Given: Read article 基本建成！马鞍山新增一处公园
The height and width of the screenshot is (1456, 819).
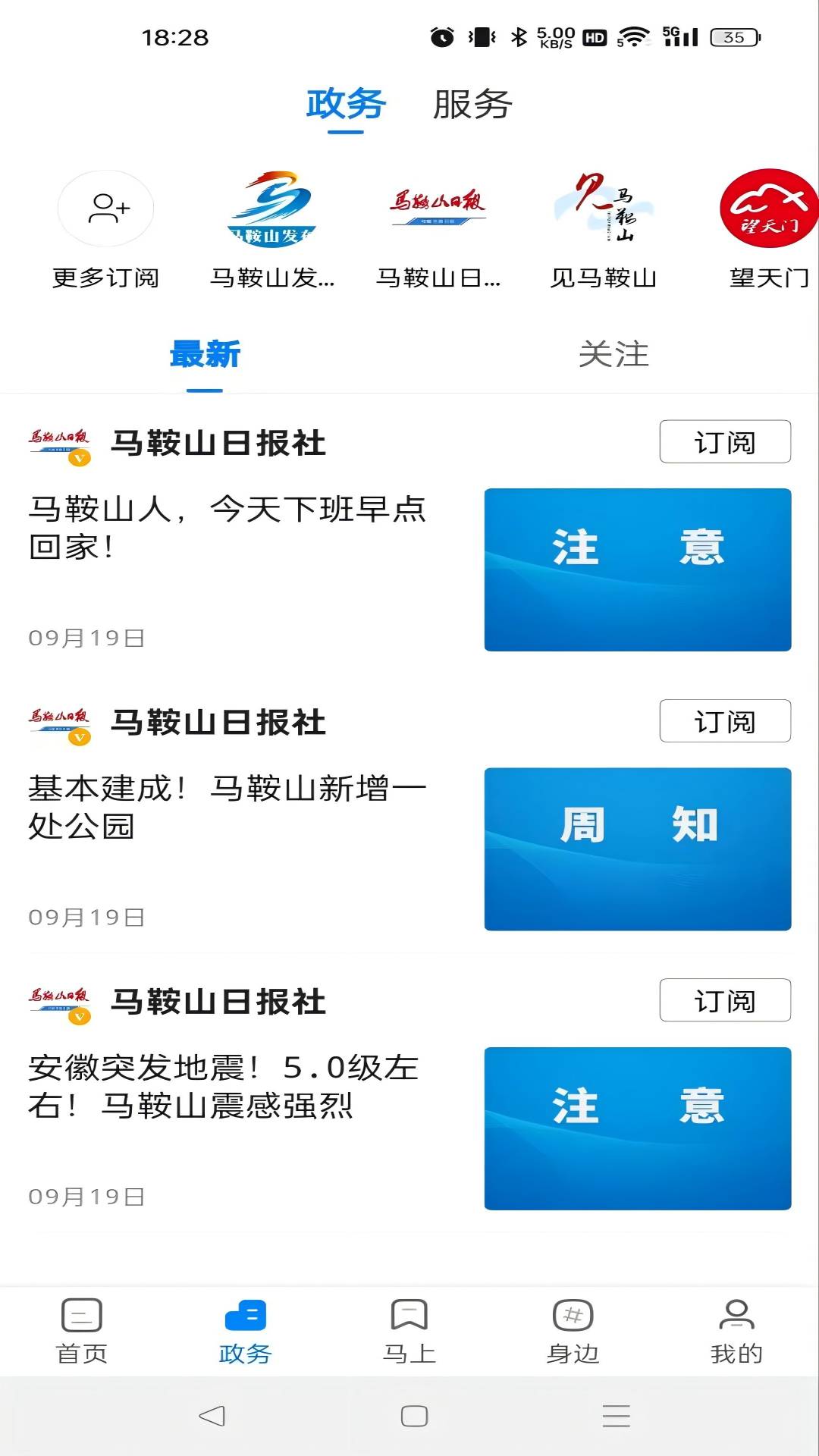Looking at the screenshot, I should tap(227, 807).
